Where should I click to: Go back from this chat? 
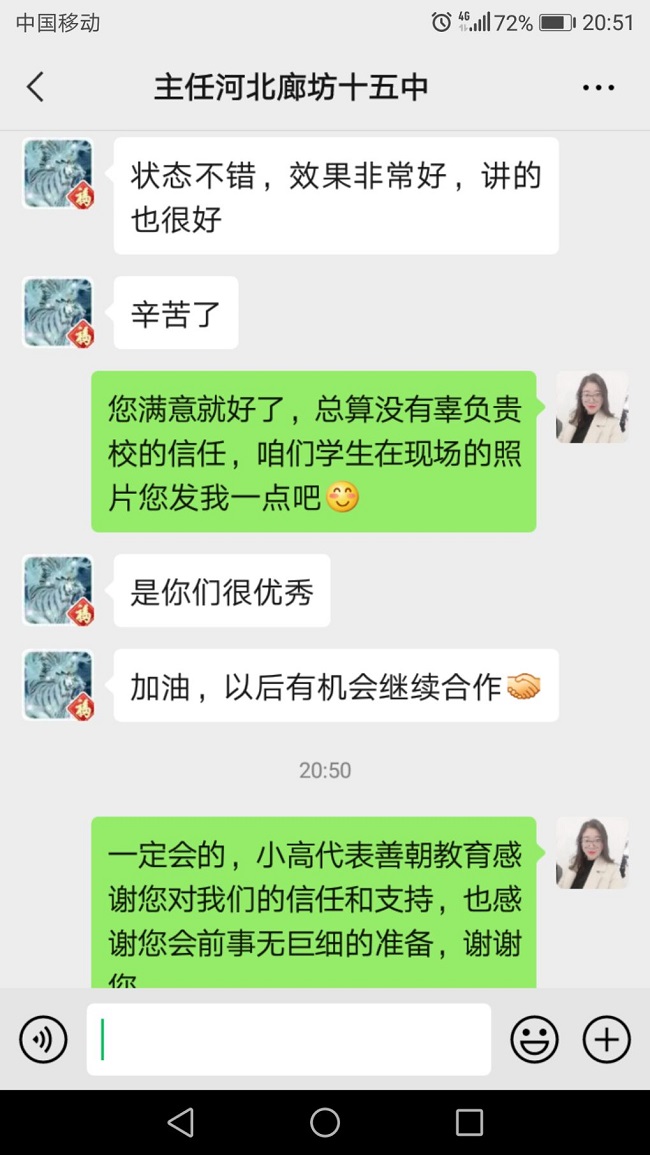click(x=36, y=87)
